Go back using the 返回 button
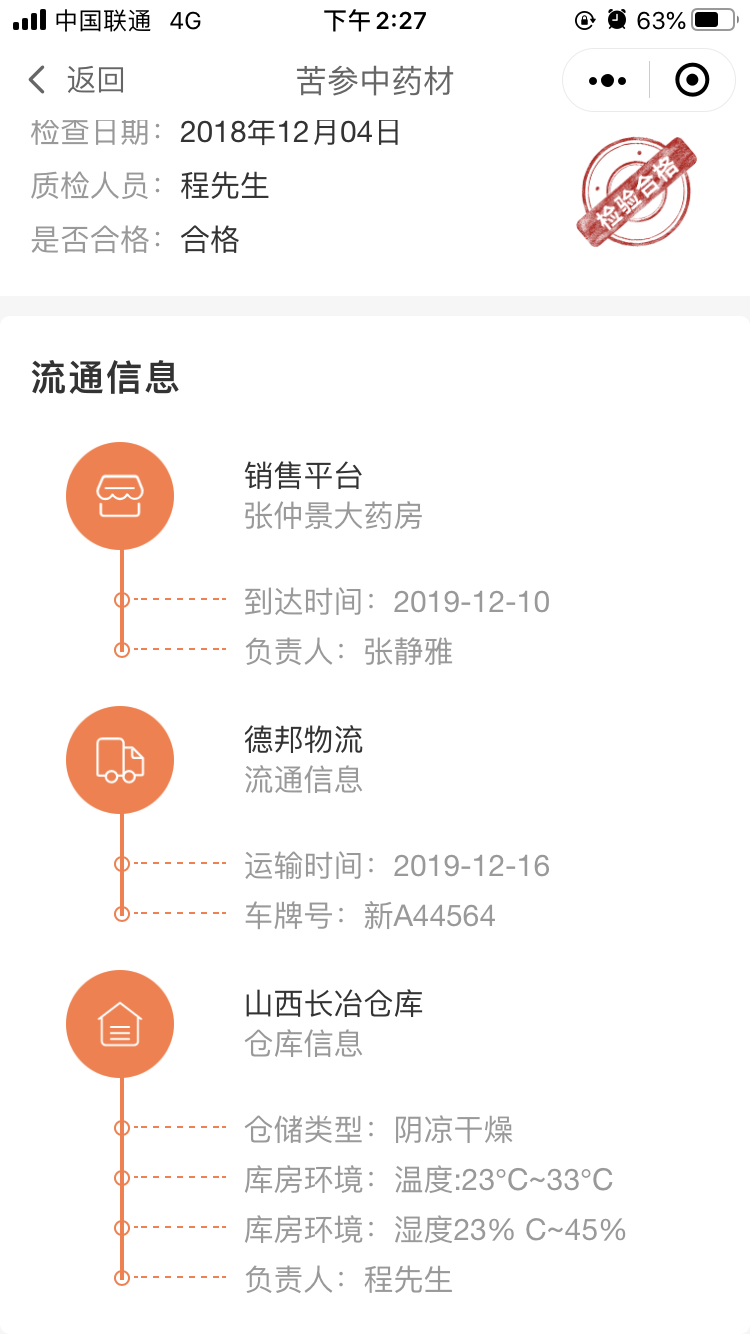The width and height of the screenshot is (750, 1334). point(76,80)
